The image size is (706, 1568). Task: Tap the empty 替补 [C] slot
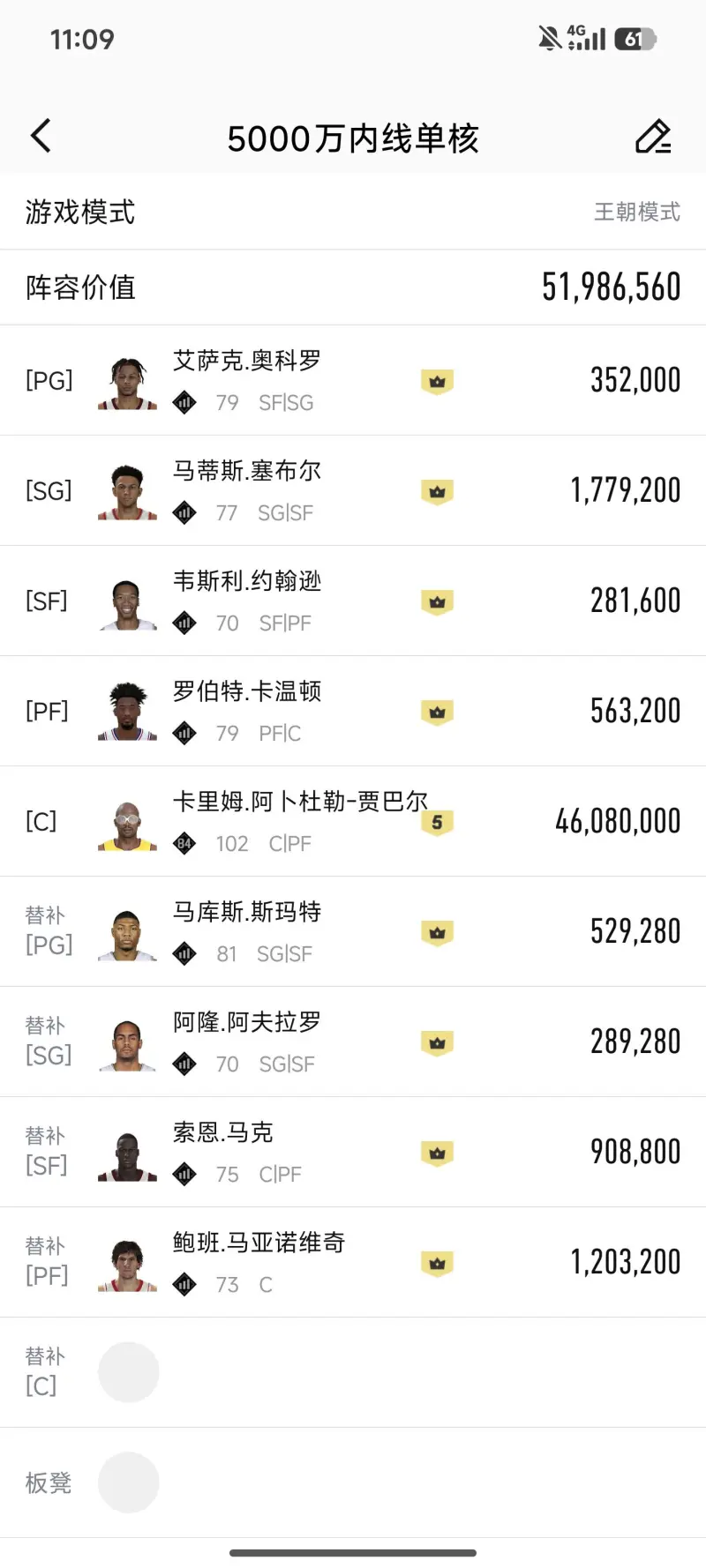[x=129, y=1372]
